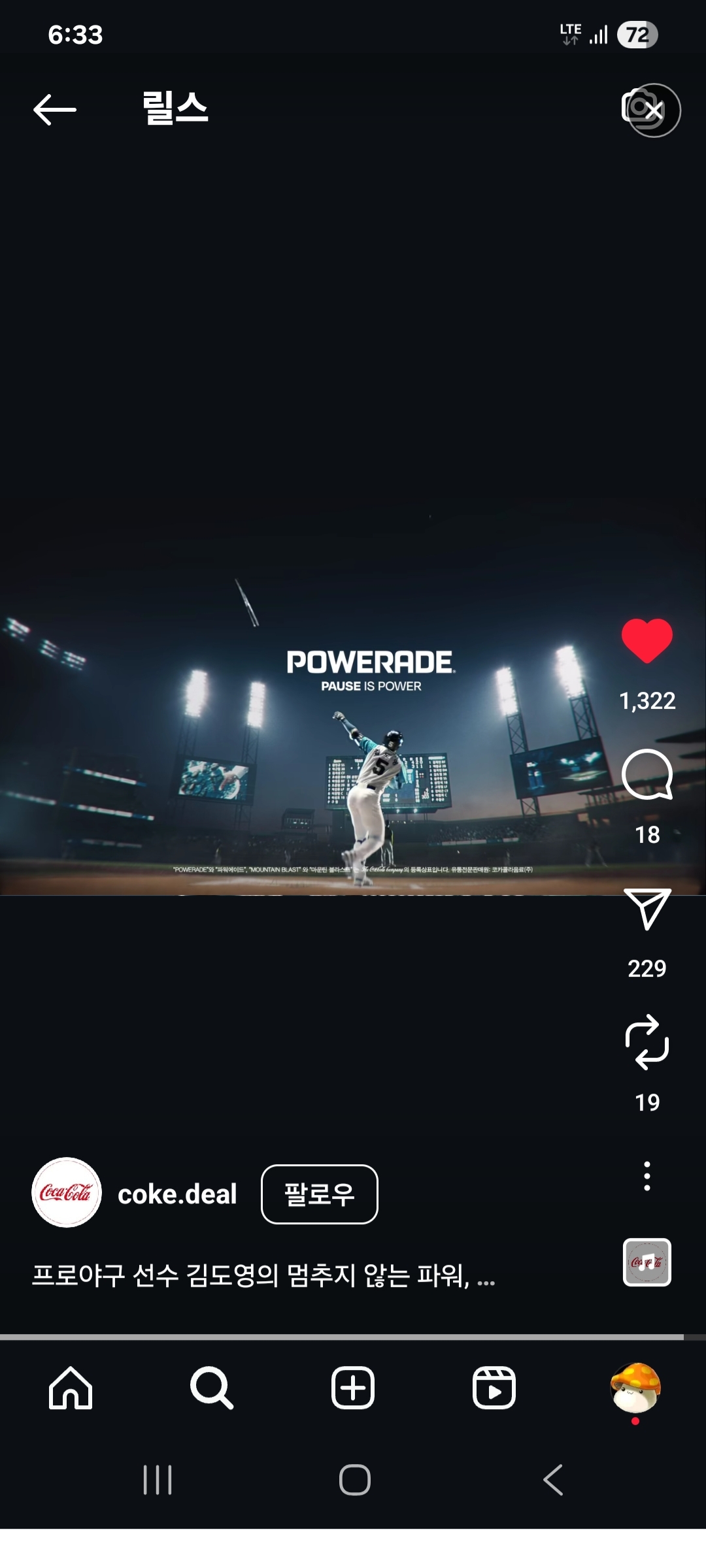Create a new post with the plus tab
The width and height of the screenshot is (706, 1568).
[x=353, y=1388]
